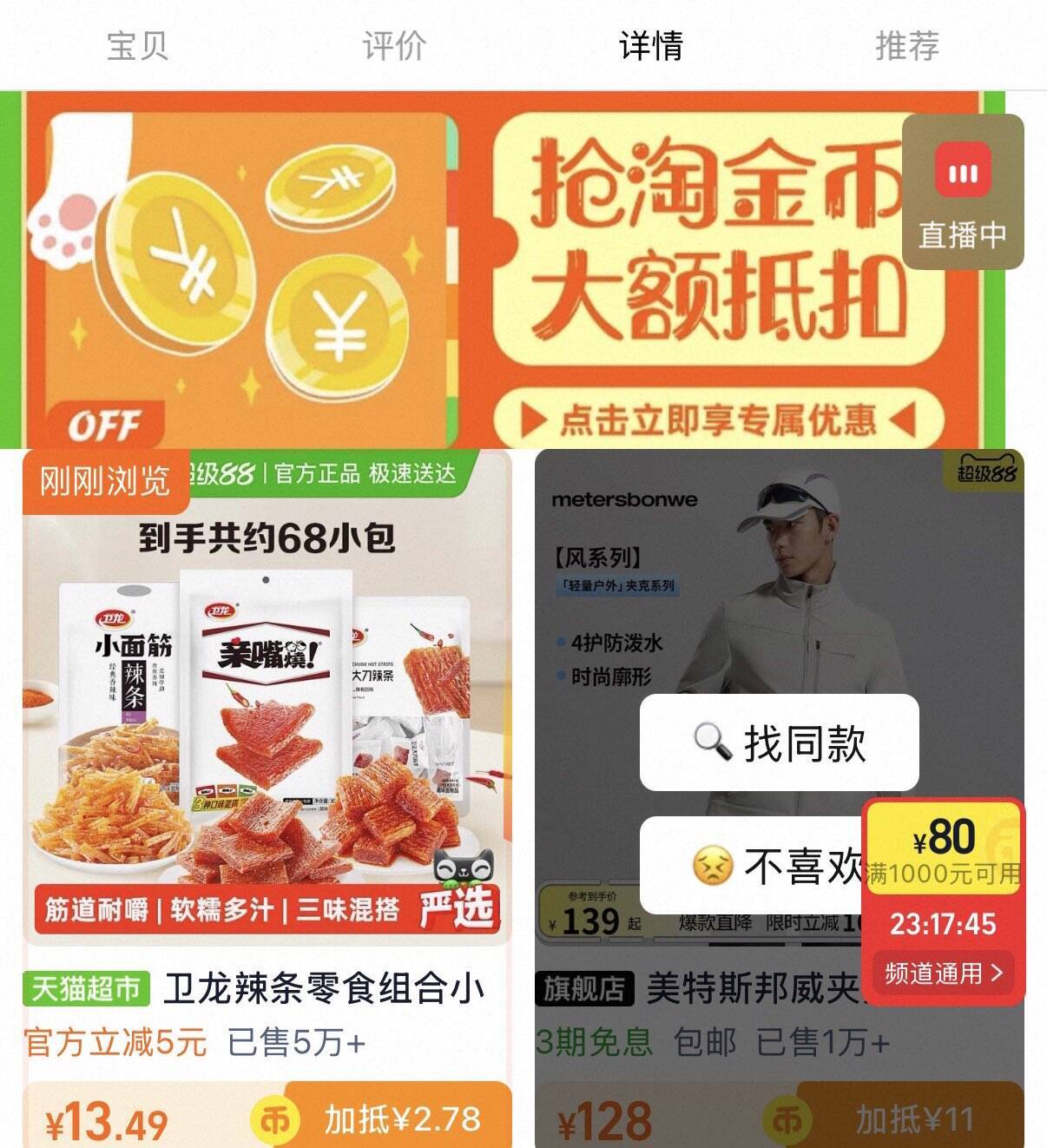
Task: Tap 找同款 to find similar items
Action: point(779,742)
